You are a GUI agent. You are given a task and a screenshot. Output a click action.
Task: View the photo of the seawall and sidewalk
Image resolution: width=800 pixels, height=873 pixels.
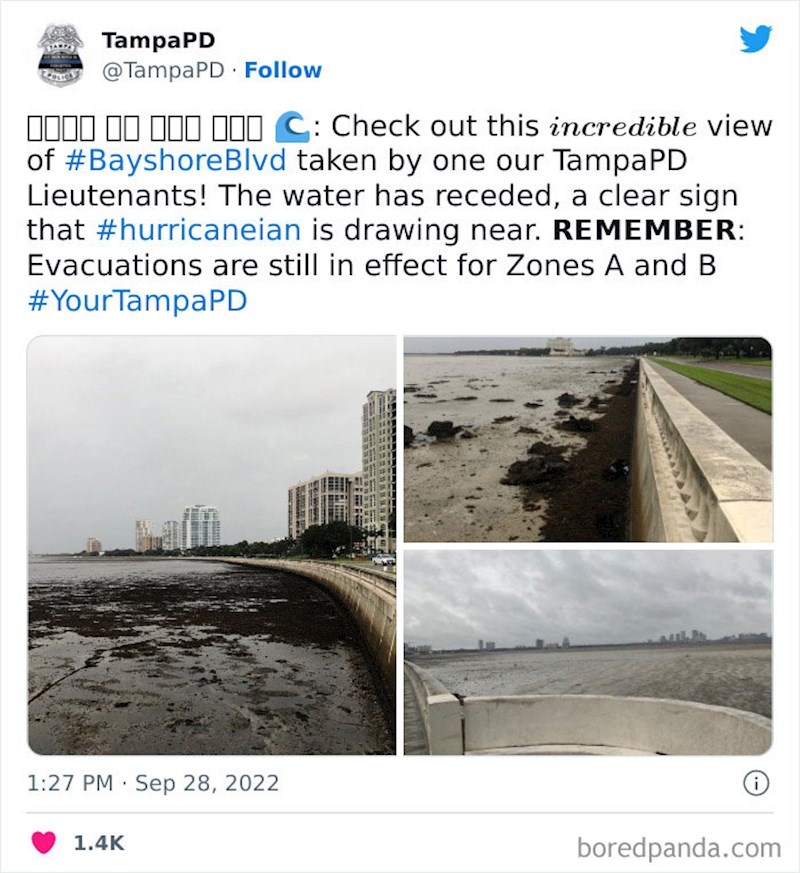(x=587, y=439)
